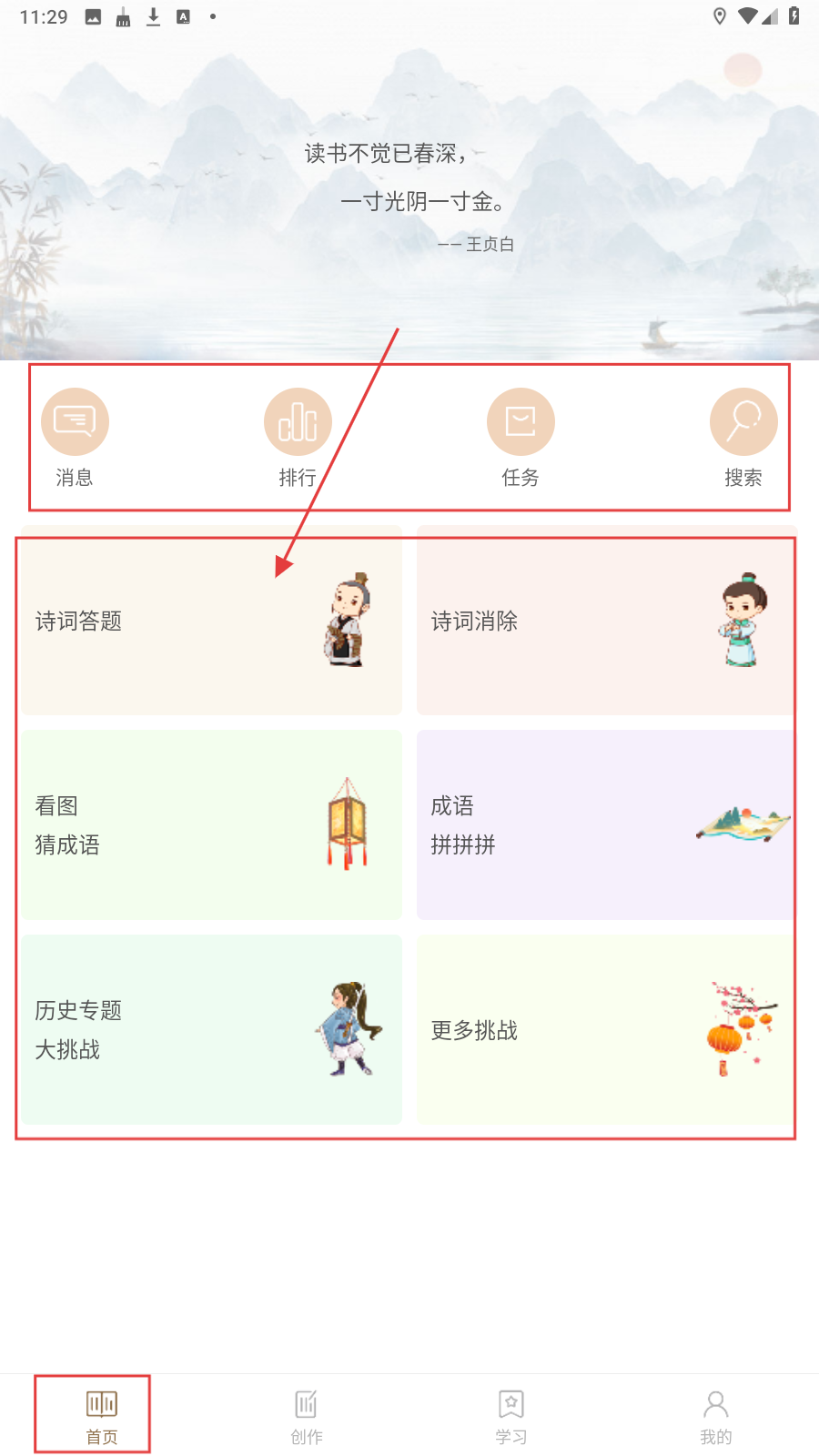Open 更多挑战 card
819x1456 pixels.
click(x=605, y=1029)
